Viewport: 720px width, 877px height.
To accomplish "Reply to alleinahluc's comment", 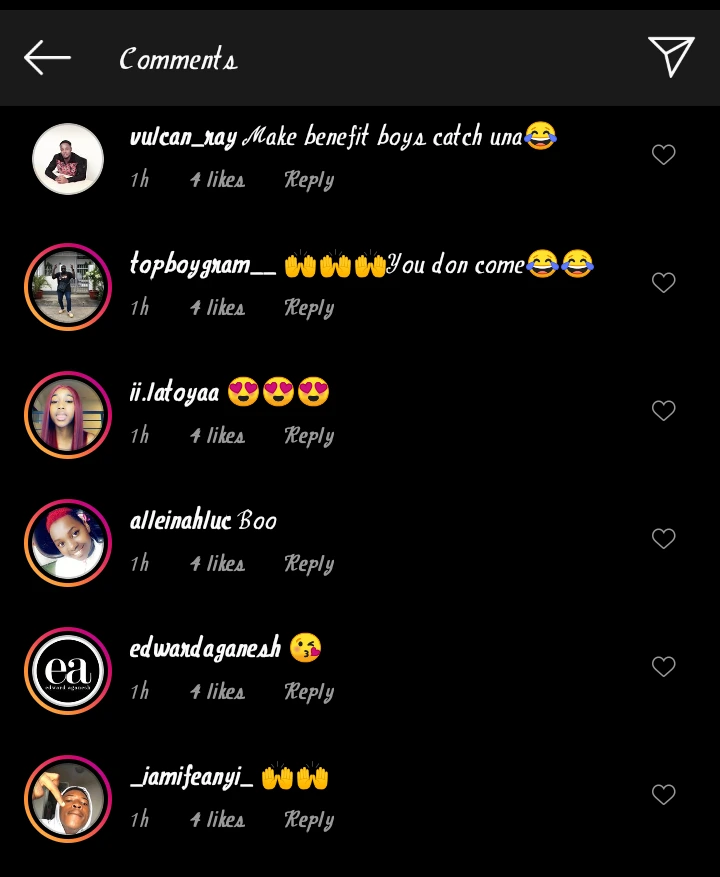I will [308, 564].
